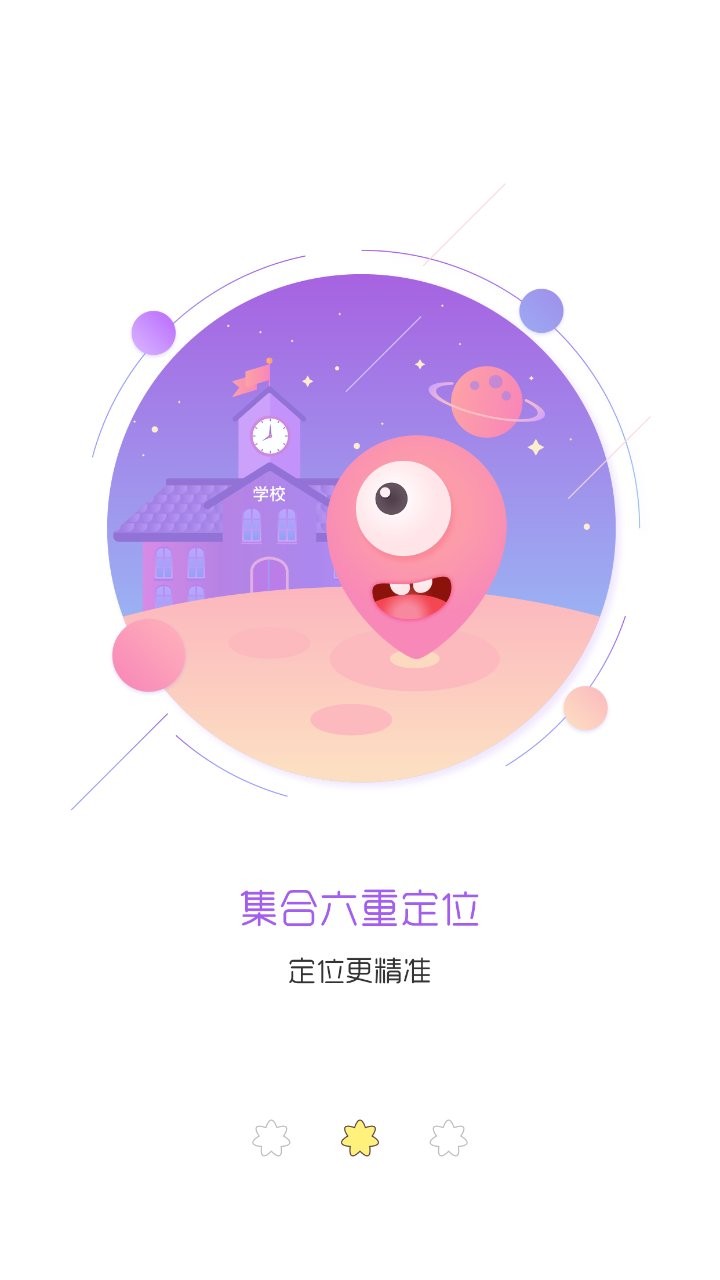Go to the first onboarding page indicator
This screenshot has height=1280, width=720.
[271, 1138]
